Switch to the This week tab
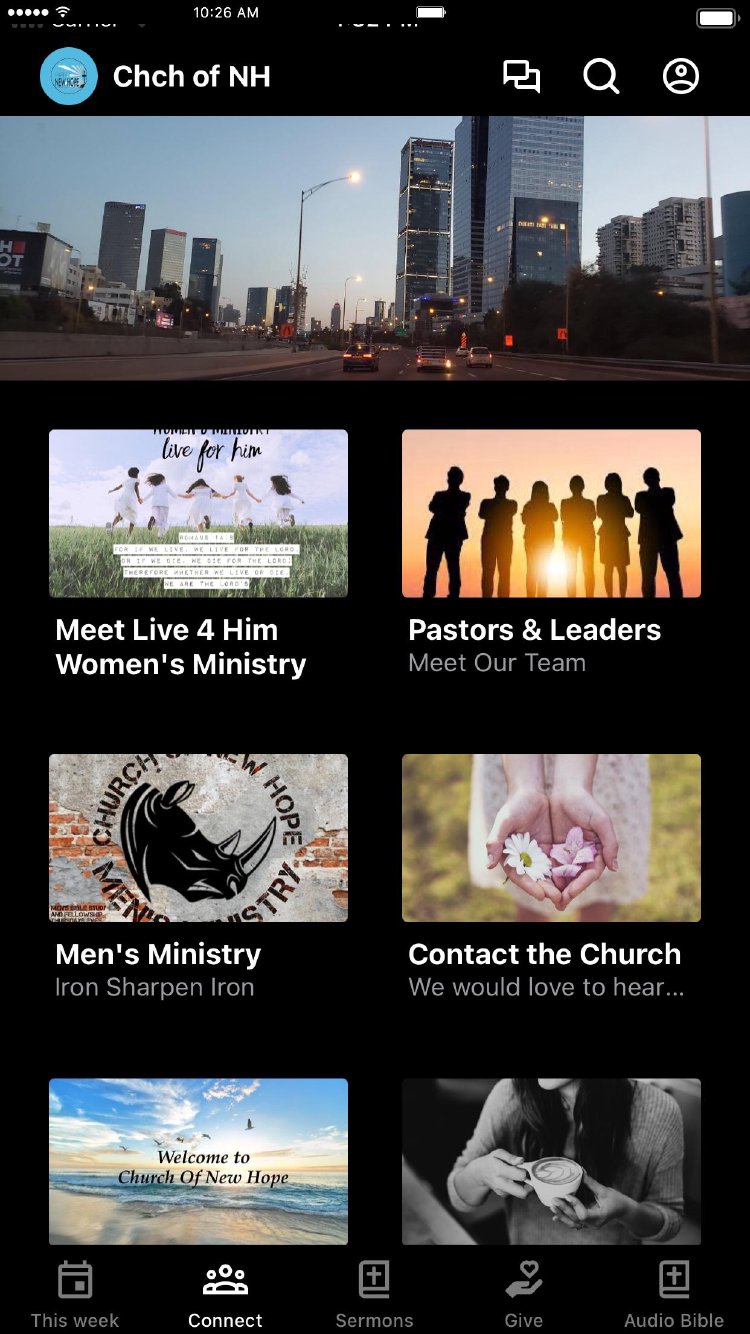750x1334 pixels. [75, 1295]
